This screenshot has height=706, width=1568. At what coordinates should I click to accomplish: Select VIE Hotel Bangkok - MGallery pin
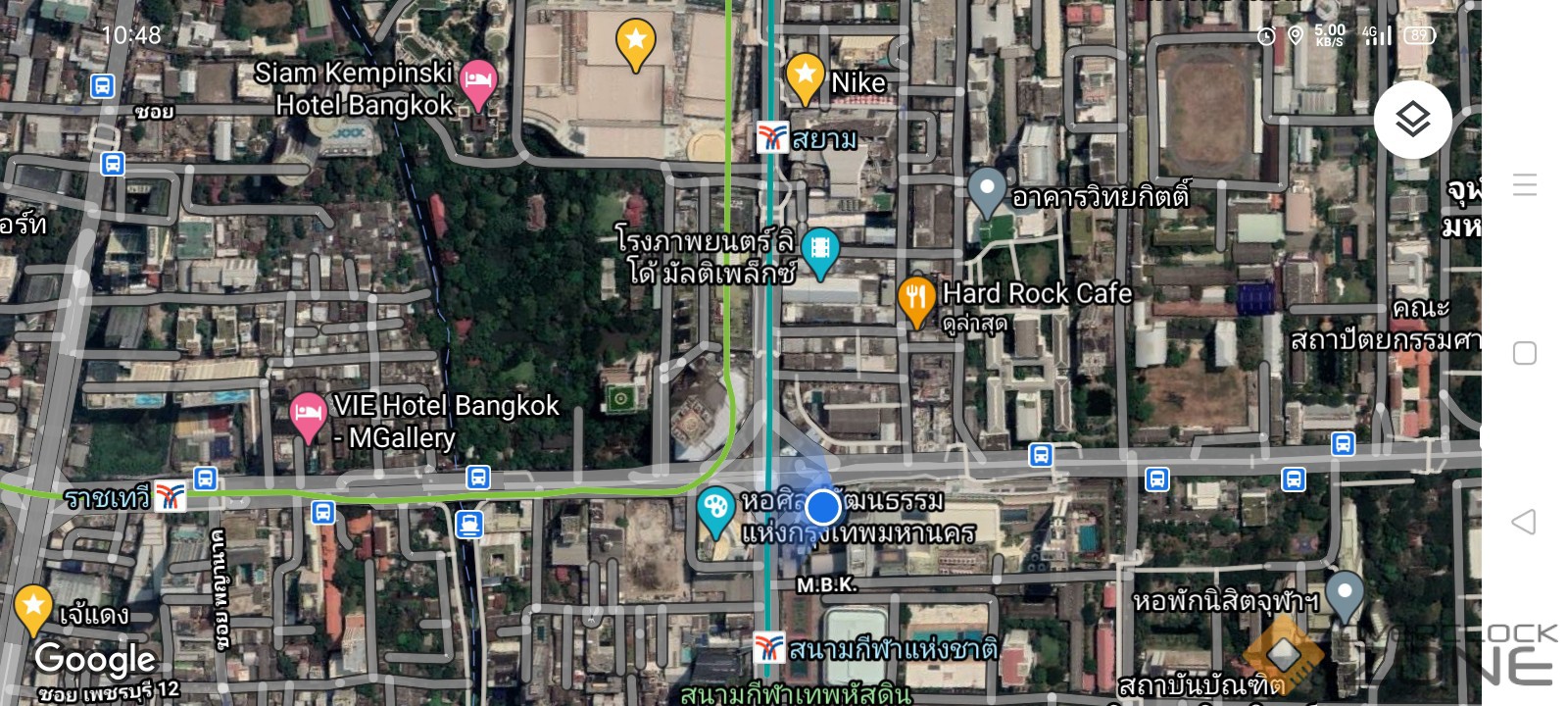pyautogui.click(x=307, y=414)
